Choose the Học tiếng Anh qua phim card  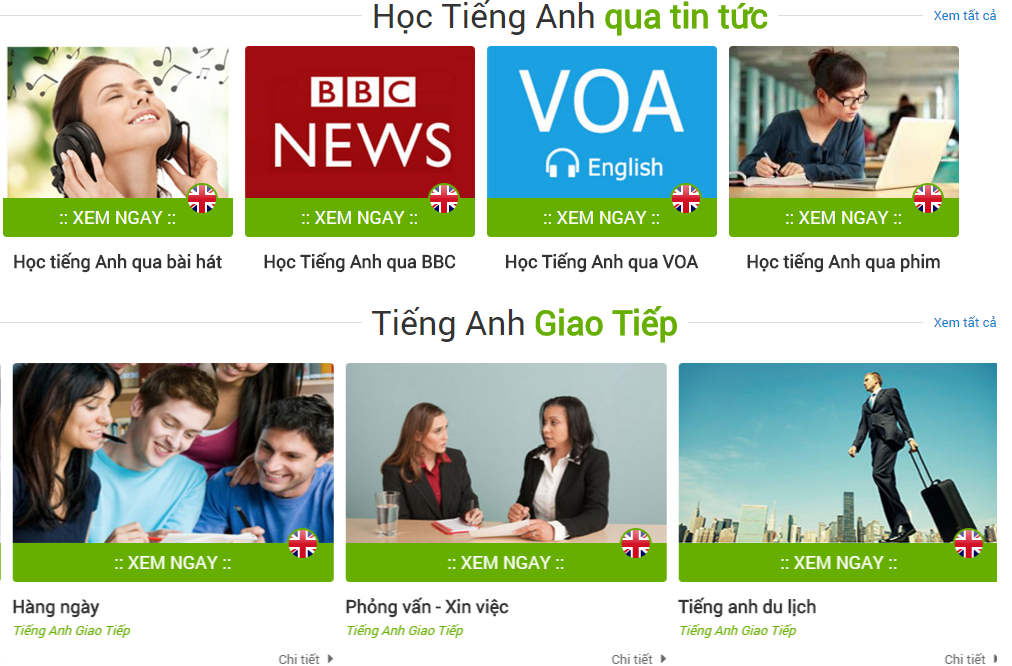[844, 141]
